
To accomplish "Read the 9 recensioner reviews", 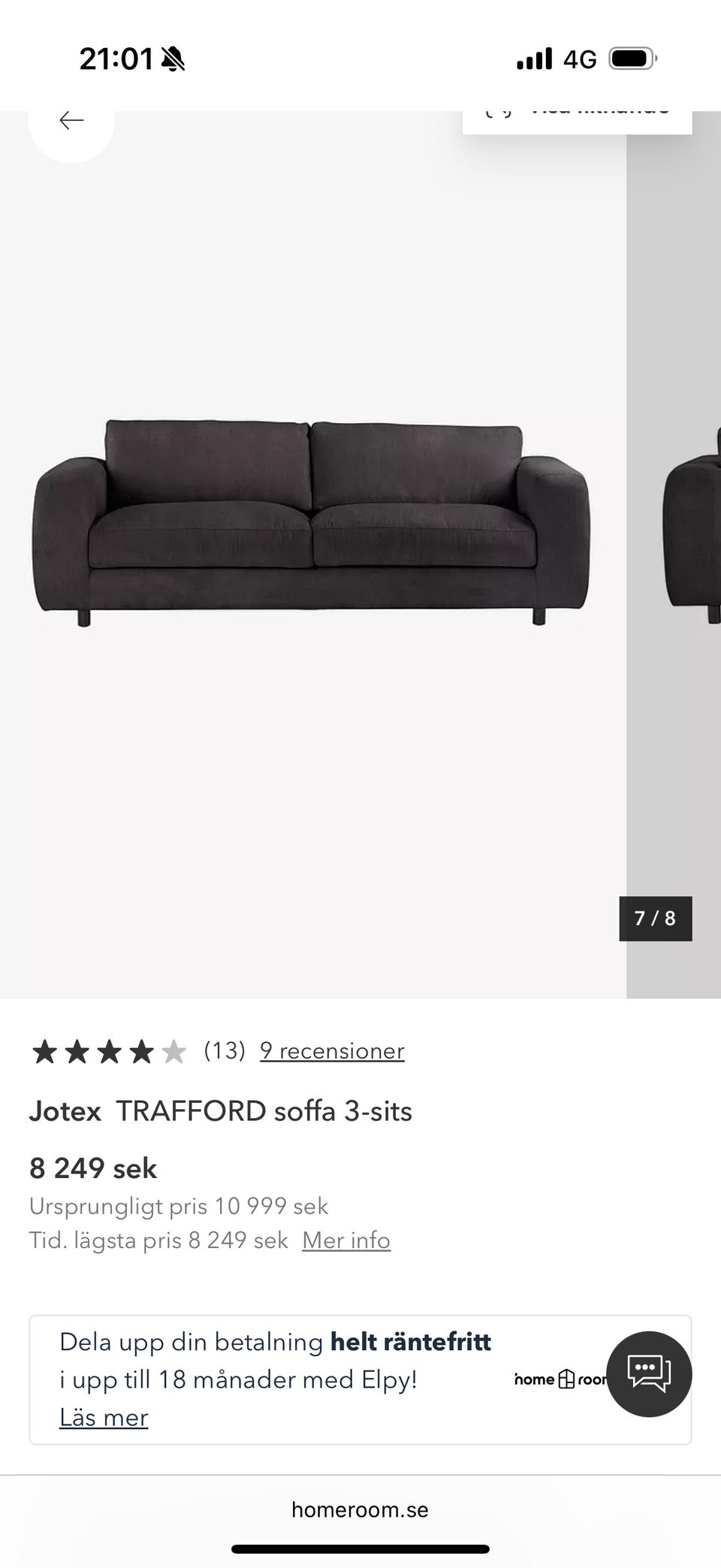I will pos(332,1050).
